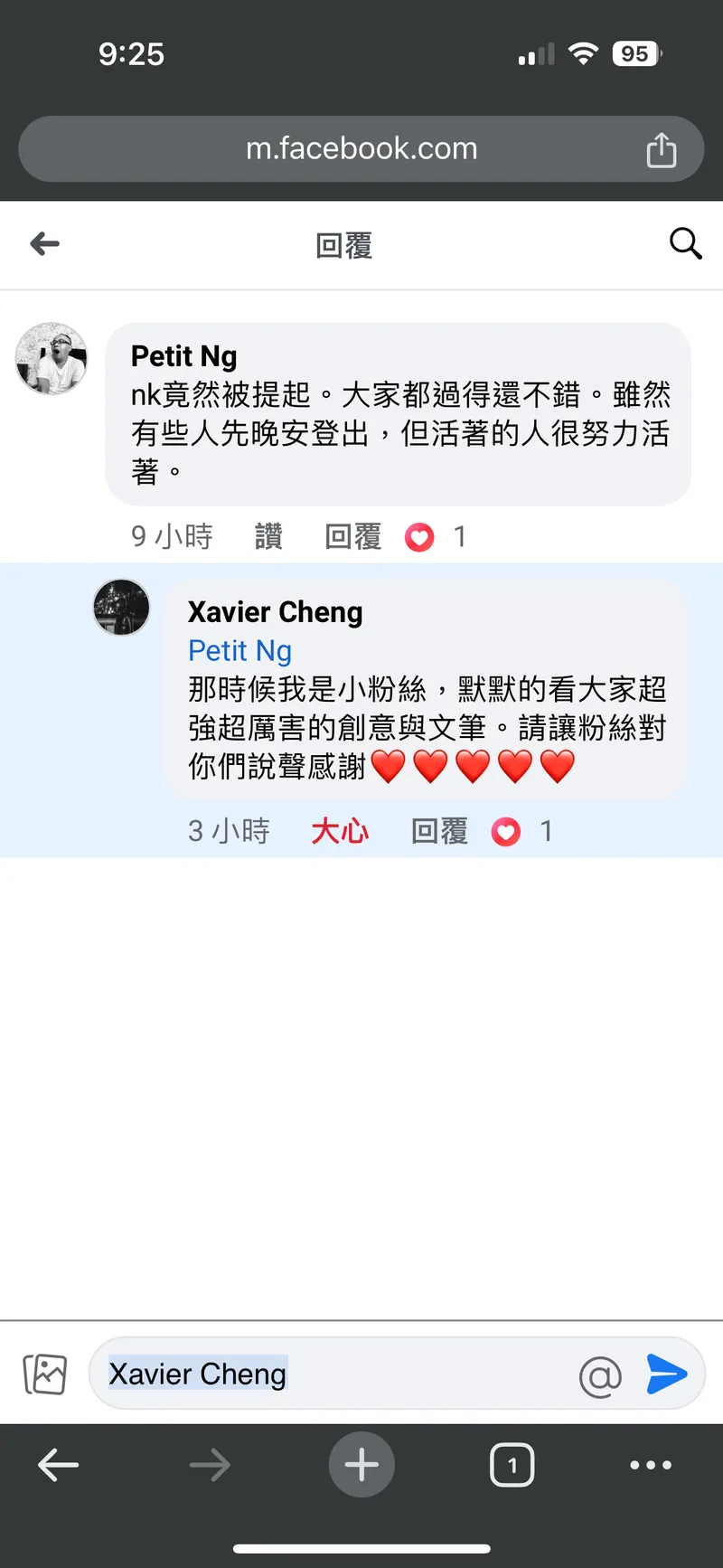Viewport: 723px width, 1568px height.
Task: Open the search magnifier icon
Action: (x=685, y=243)
